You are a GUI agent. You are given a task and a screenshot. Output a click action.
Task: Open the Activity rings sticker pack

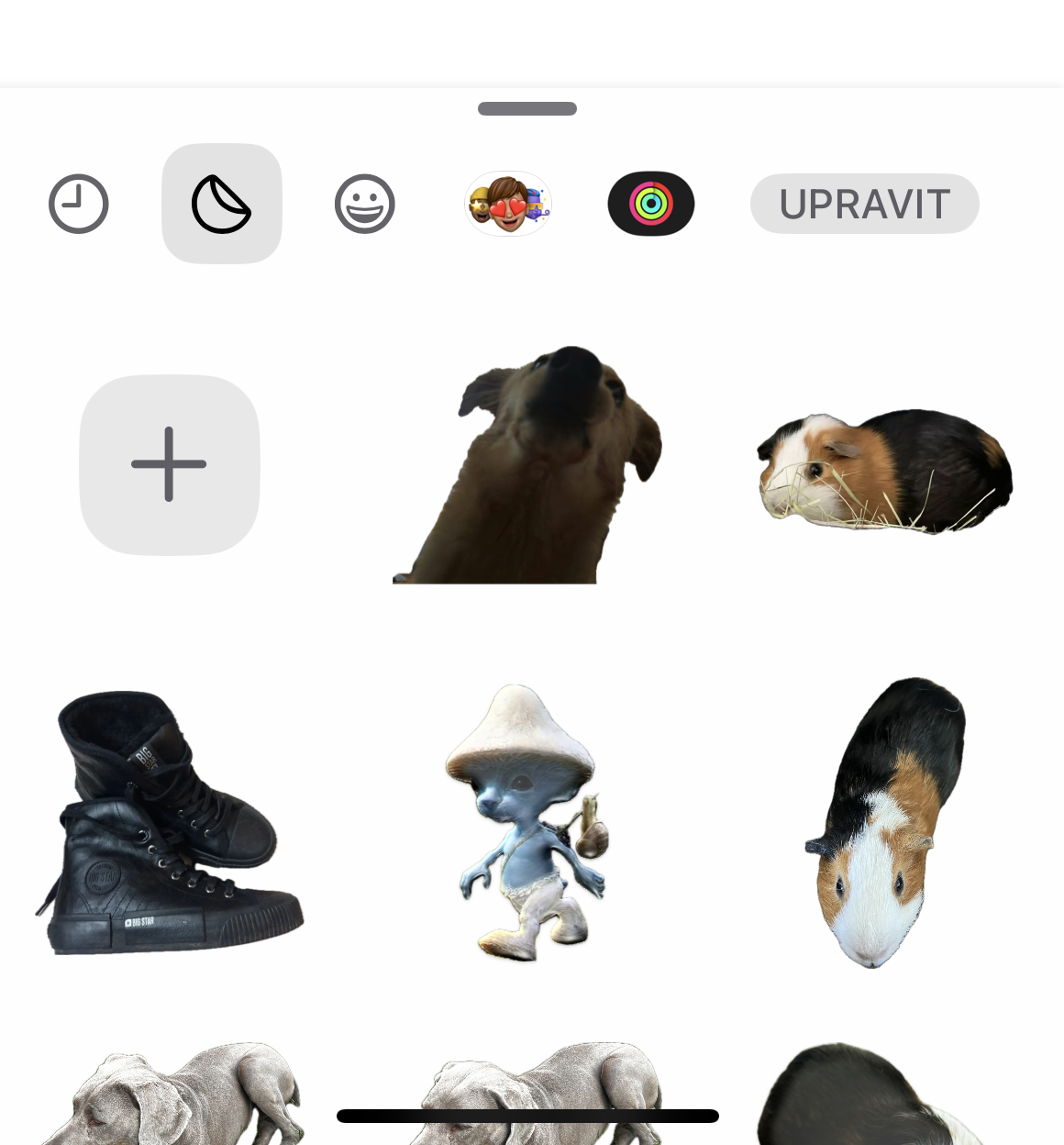(x=651, y=204)
